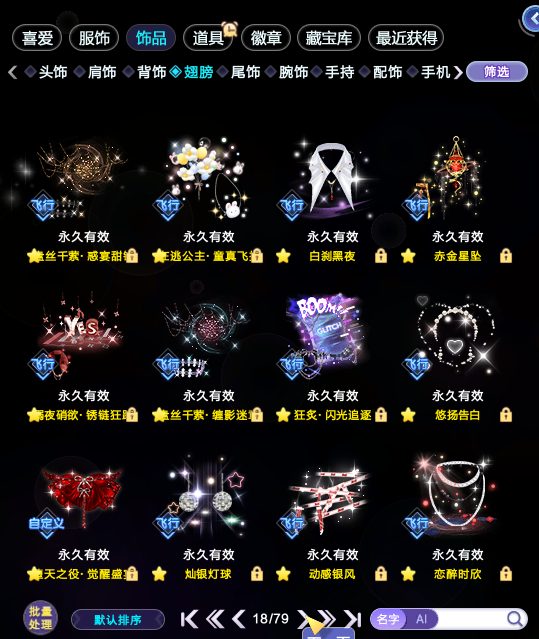The height and width of the screenshot is (639, 539).
Task: Open the 喜爱 favorites tab
Action: (x=37, y=38)
